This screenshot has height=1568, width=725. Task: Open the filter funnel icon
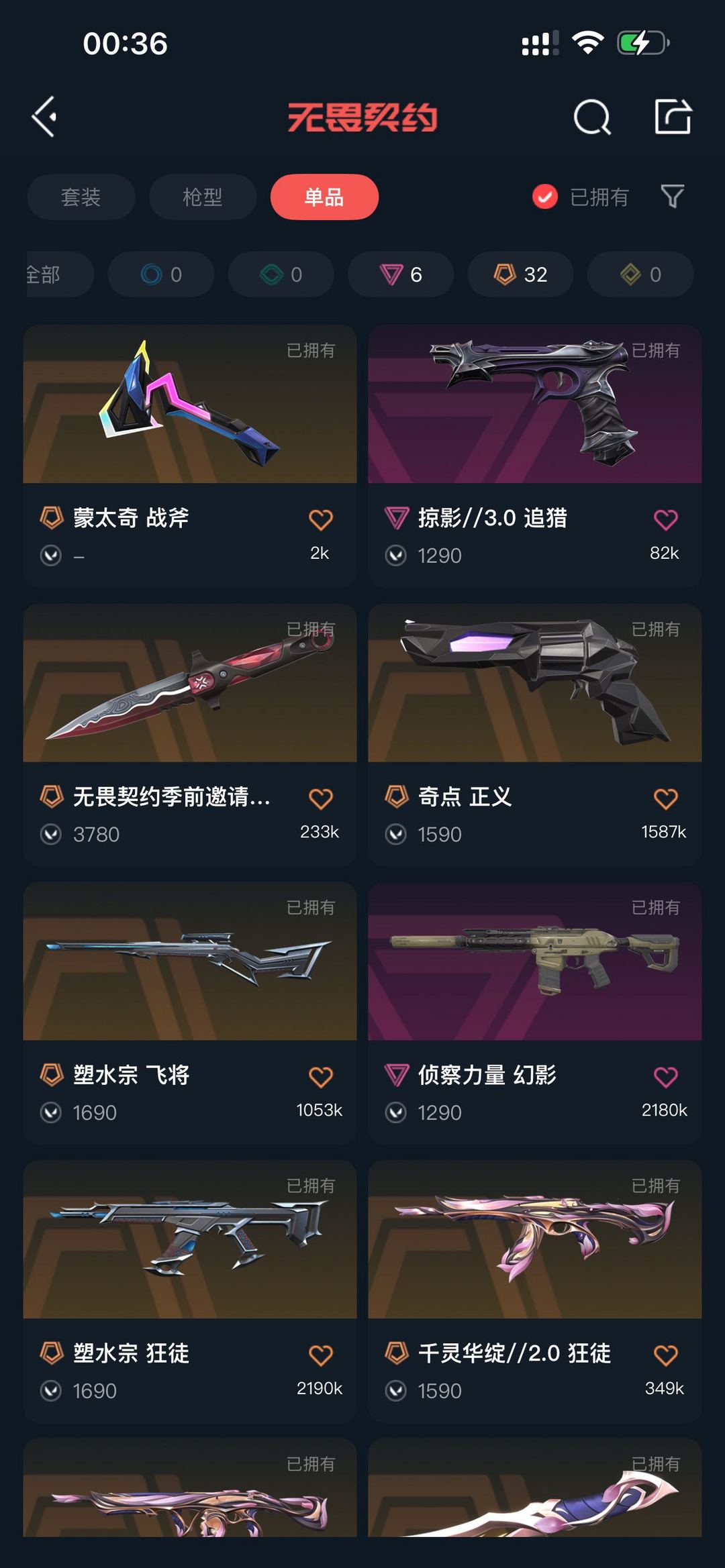(x=672, y=197)
